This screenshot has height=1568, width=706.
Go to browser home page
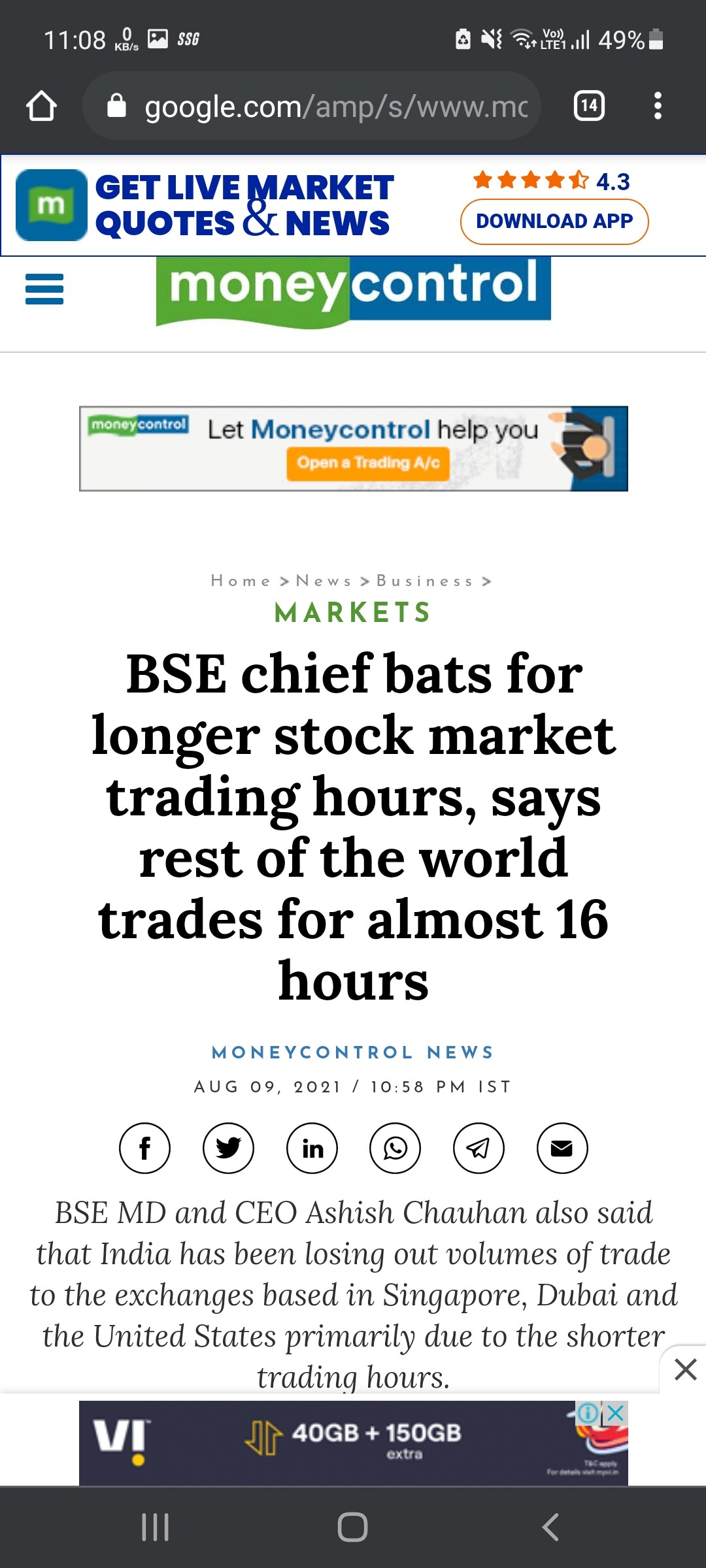pos(41,106)
